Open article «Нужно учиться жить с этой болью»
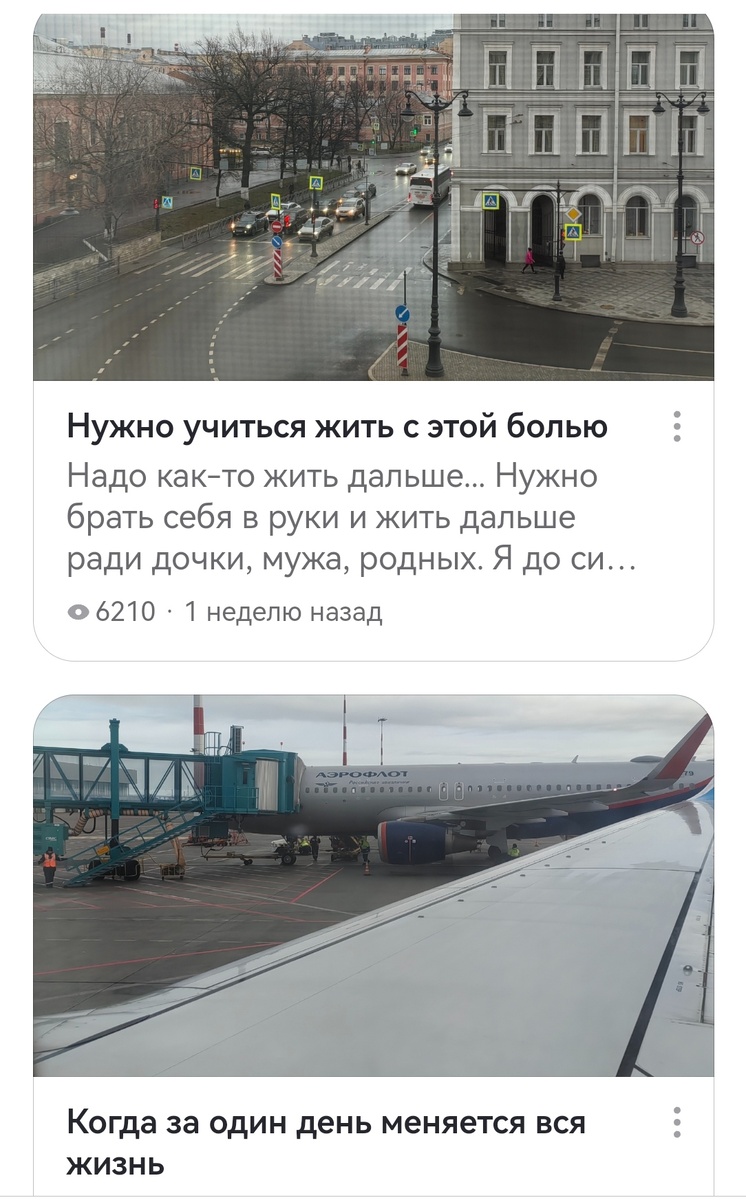Image resolution: width=746 pixels, height=1200 pixels. point(337,428)
